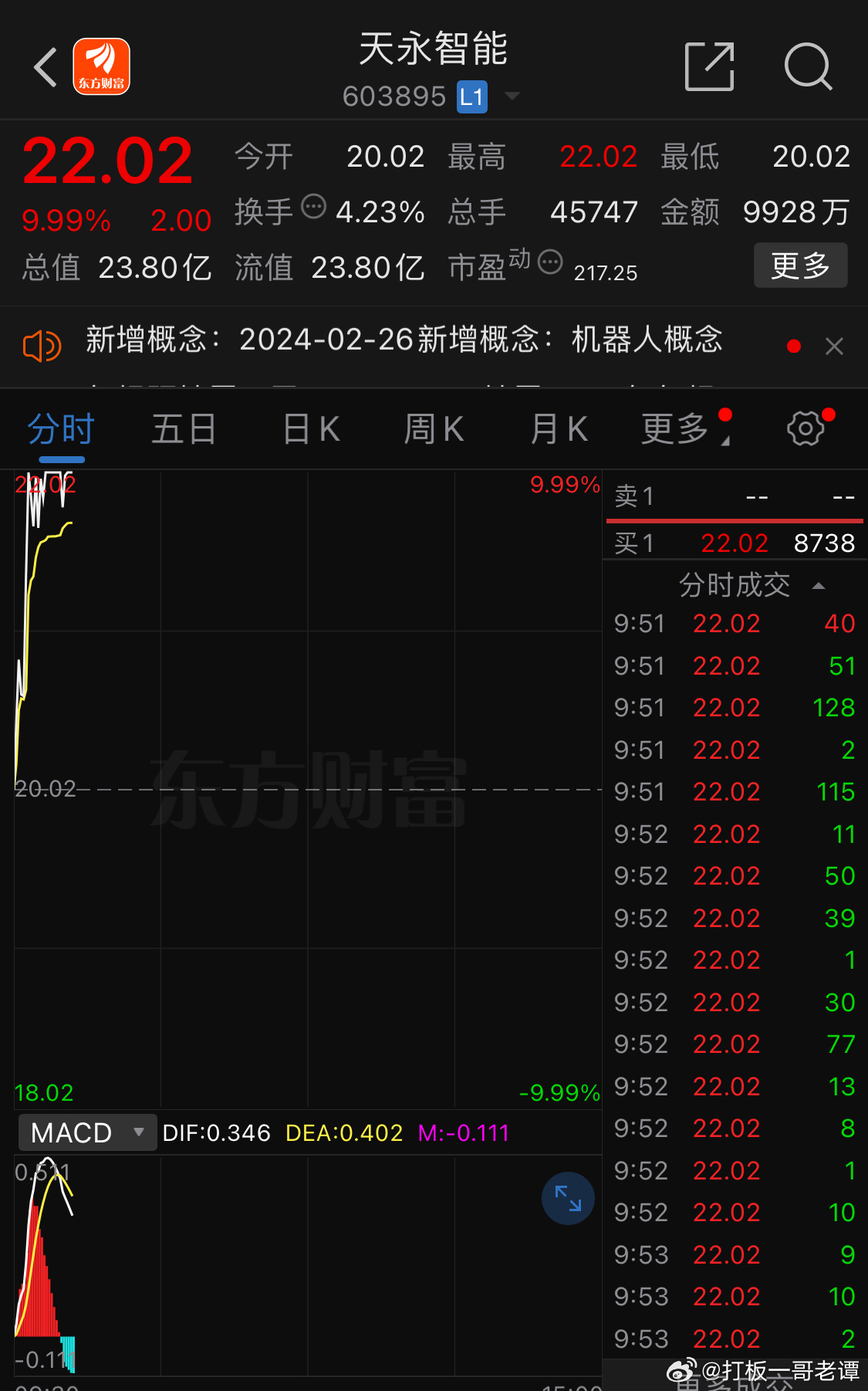Select the 周K chart tab
This screenshot has width=868, height=1391.
pyautogui.click(x=434, y=429)
